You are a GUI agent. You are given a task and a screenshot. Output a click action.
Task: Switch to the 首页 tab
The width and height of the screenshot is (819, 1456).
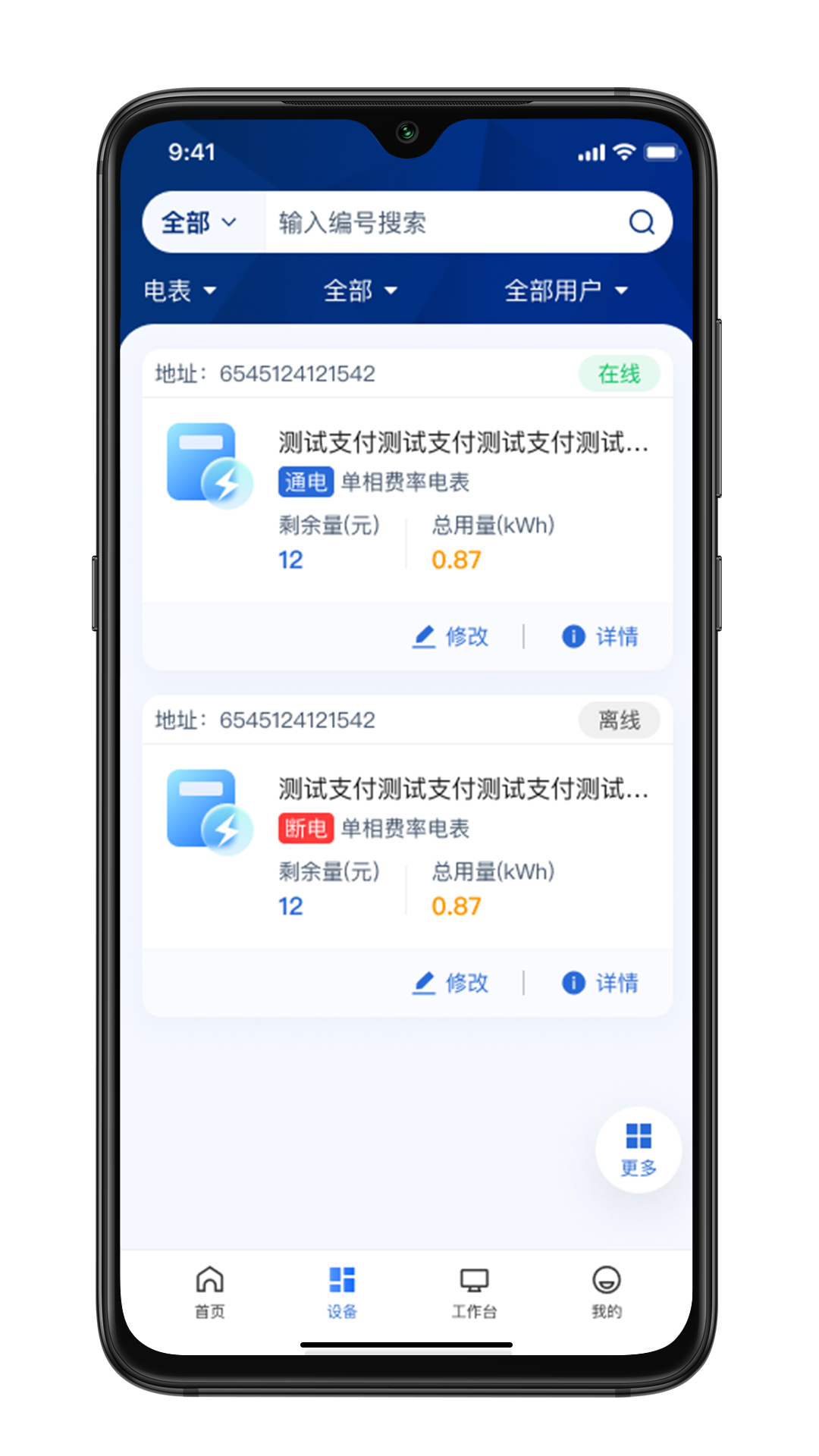coord(209,1292)
